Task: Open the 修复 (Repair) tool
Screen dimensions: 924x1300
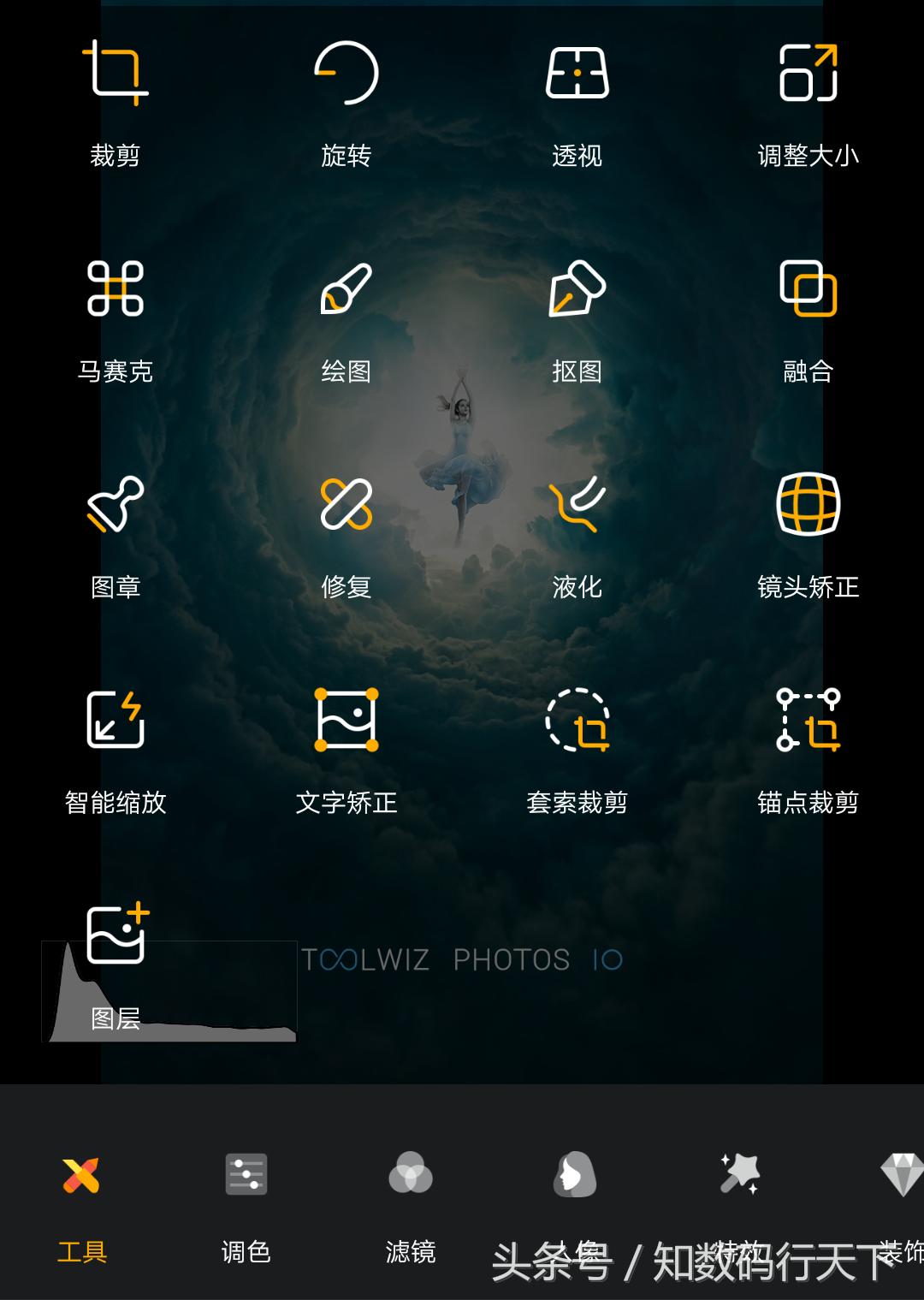Action: (346, 535)
